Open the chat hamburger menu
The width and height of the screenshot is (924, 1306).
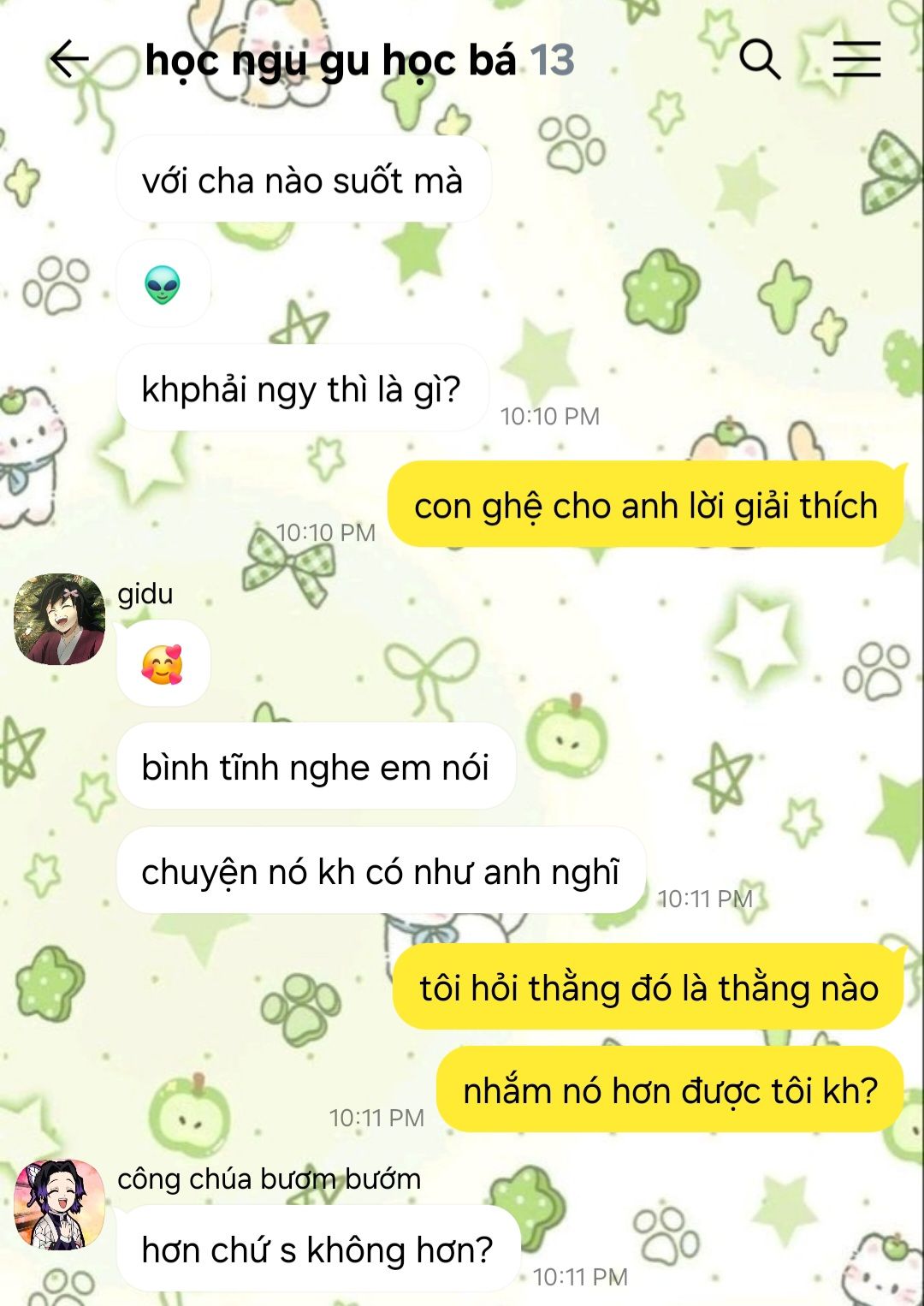[x=856, y=60]
